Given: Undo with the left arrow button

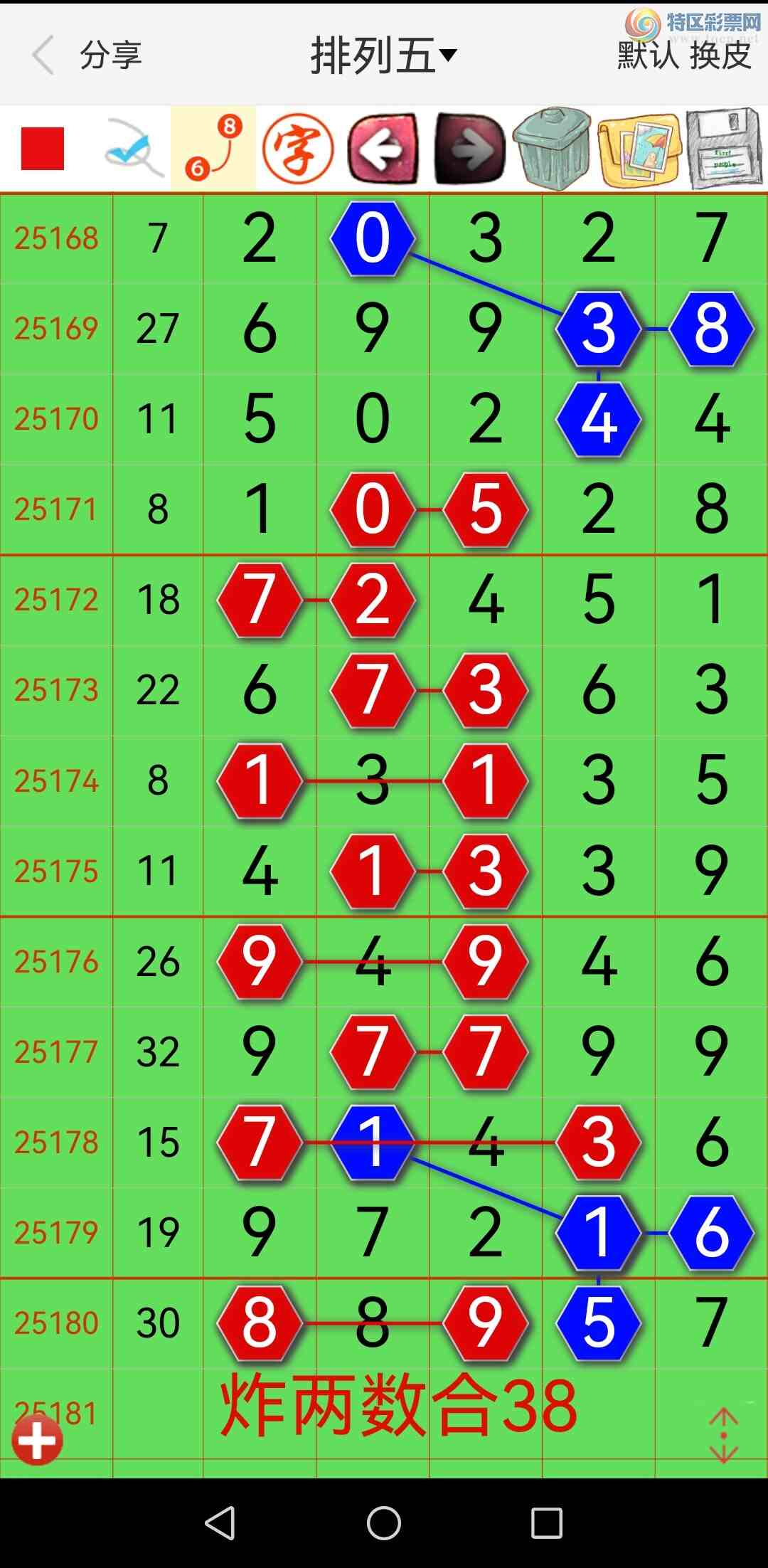Looking at the screenshot, I should pyautogui.click(x=383, y=149).
